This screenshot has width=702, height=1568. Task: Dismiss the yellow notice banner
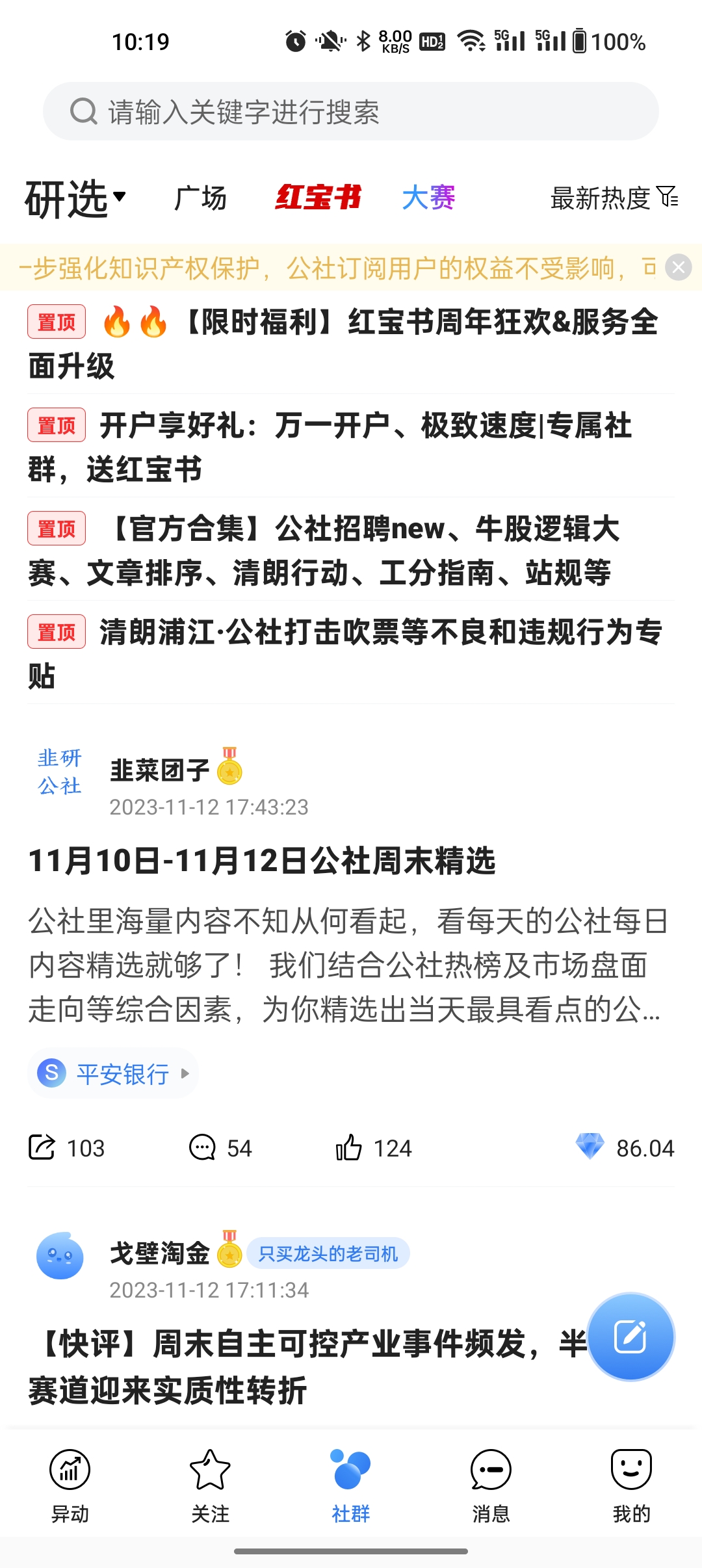coord(678,267)
